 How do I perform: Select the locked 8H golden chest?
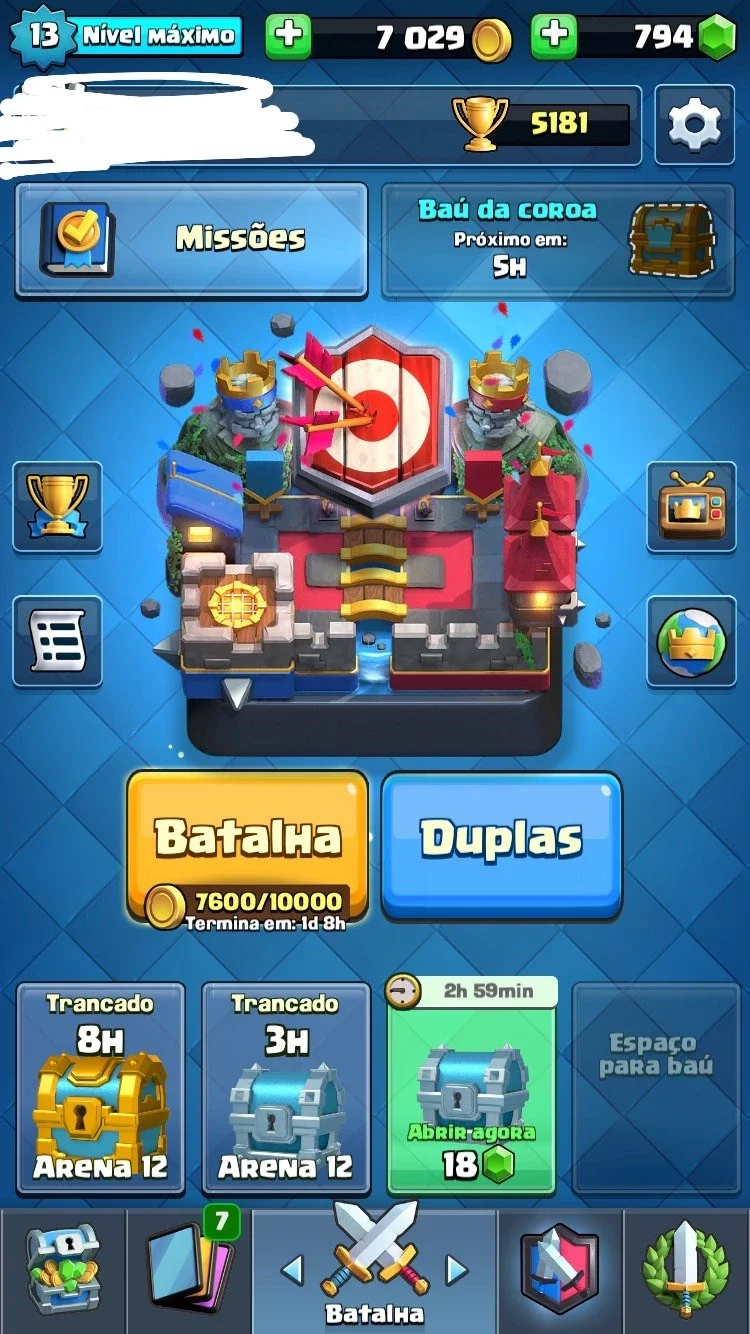pos(100,1088)
